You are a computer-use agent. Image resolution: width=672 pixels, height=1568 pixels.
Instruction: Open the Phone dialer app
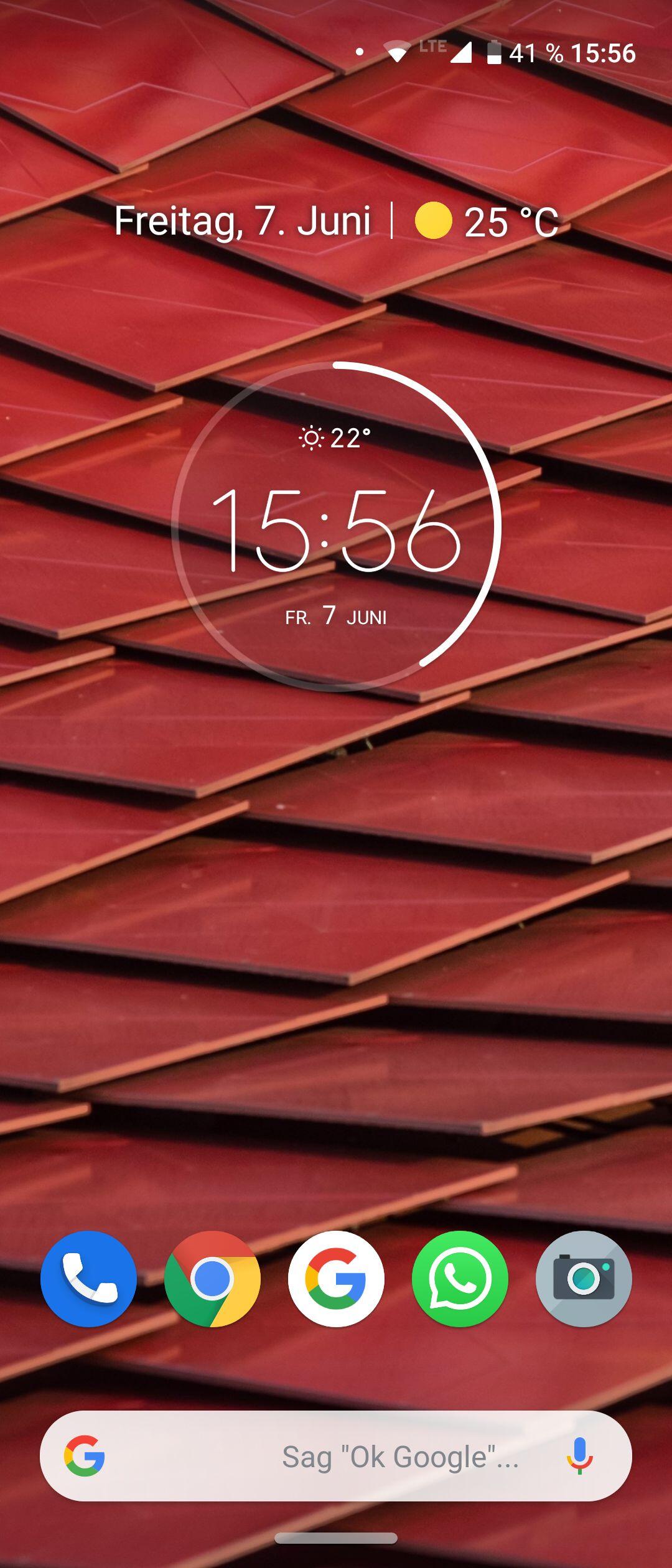coord(88,1279)
